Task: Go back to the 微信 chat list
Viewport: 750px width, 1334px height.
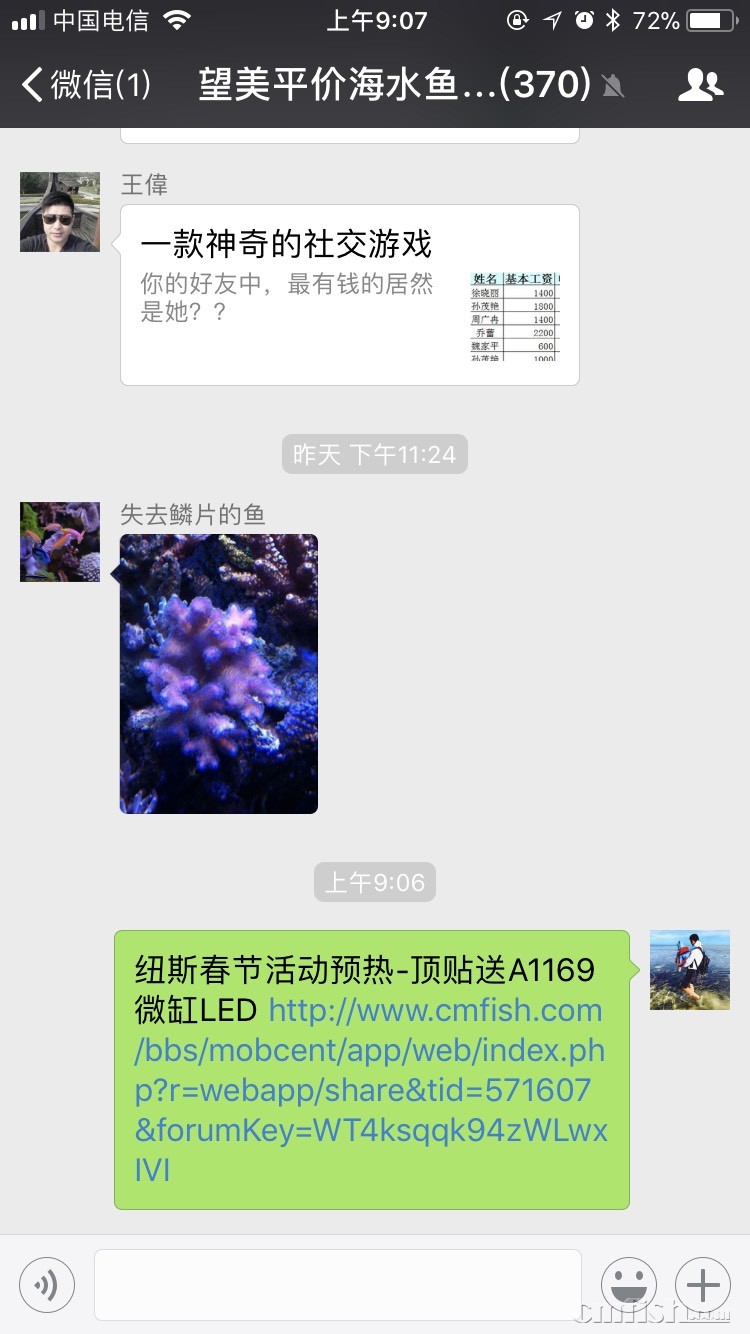Action: coord(85,85)
